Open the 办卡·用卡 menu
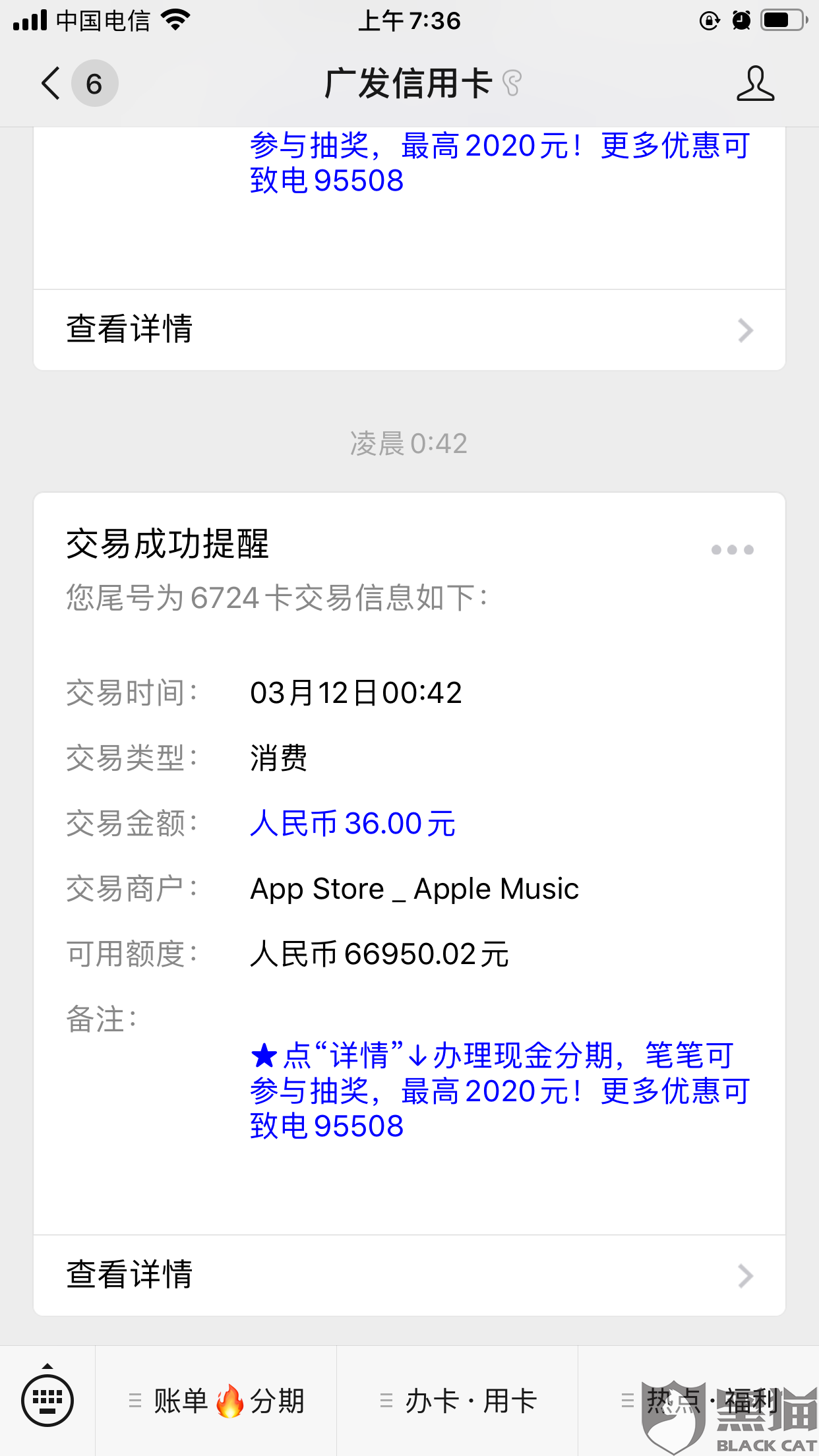 click(x=458, y=1401)
